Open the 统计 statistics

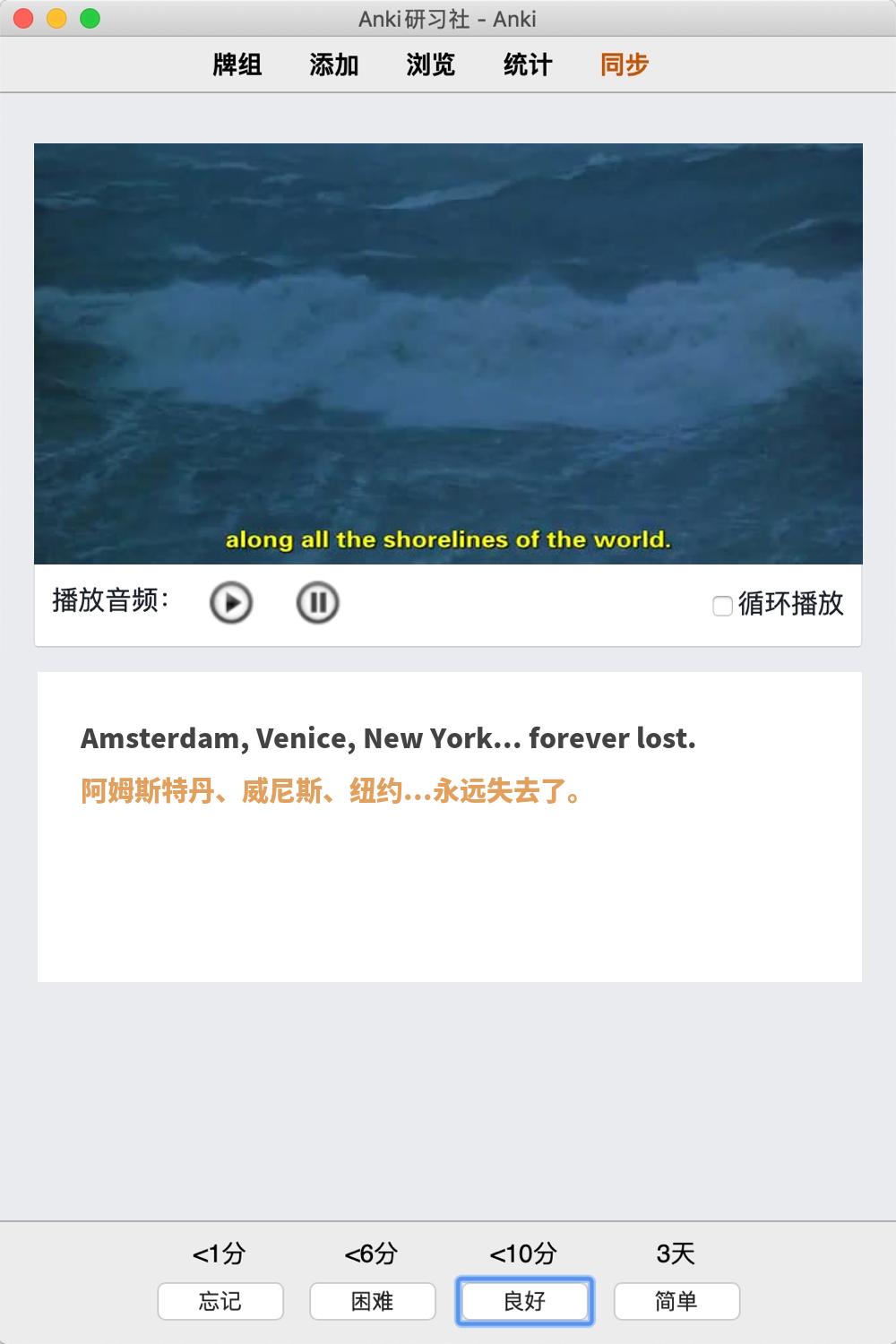(528, 65)
